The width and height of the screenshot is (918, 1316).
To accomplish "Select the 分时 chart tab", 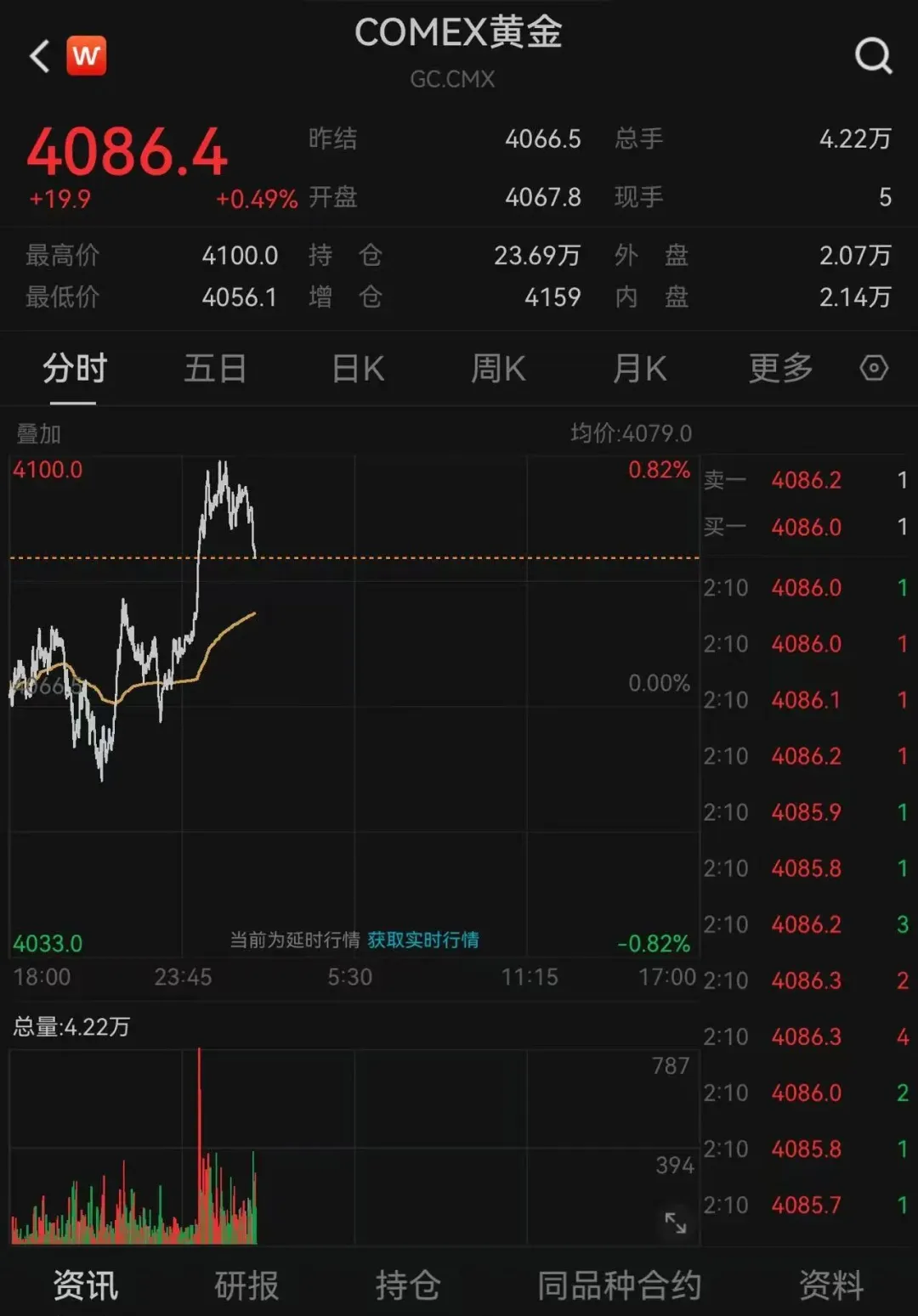I will (x=75, y=369).
